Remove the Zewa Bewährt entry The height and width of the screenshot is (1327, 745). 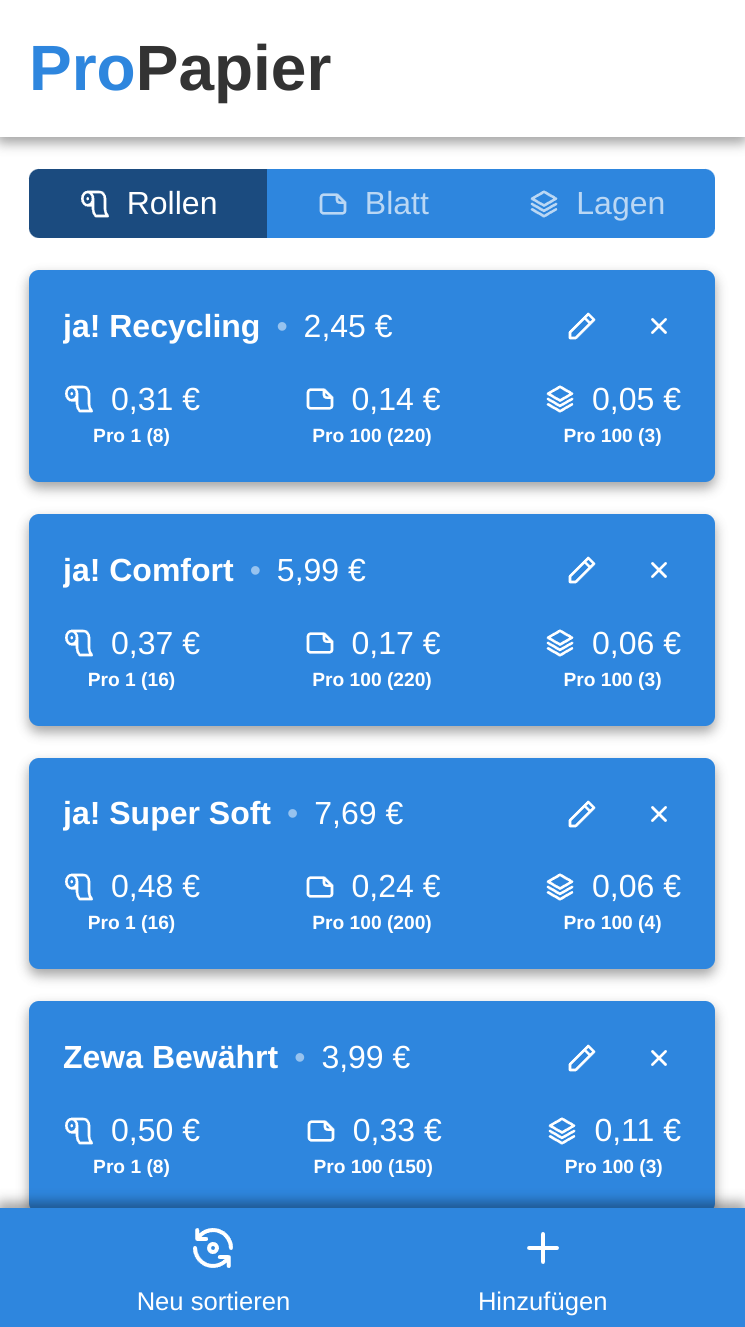pos(659,1058)
